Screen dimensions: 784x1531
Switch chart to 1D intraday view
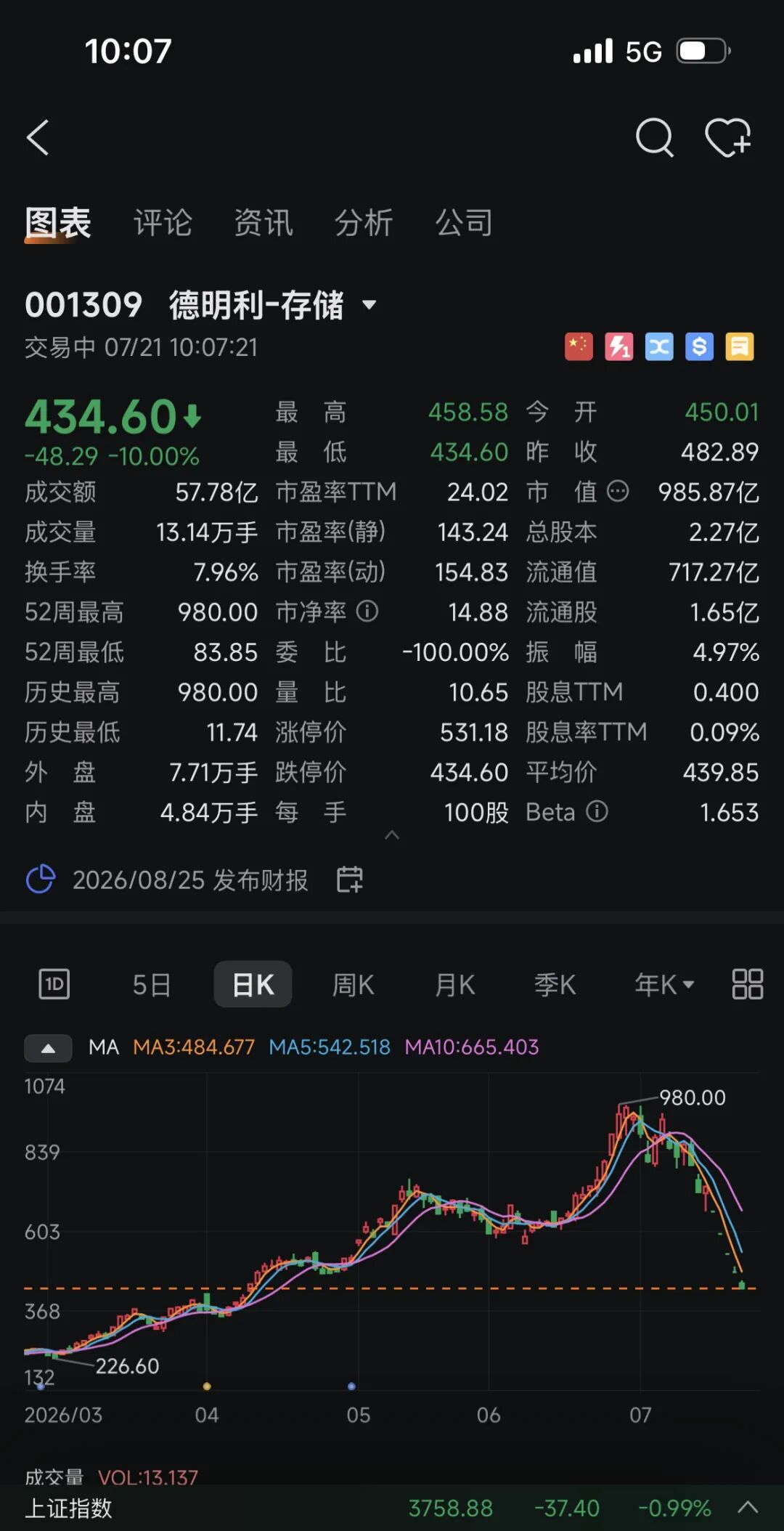point(54,984)
